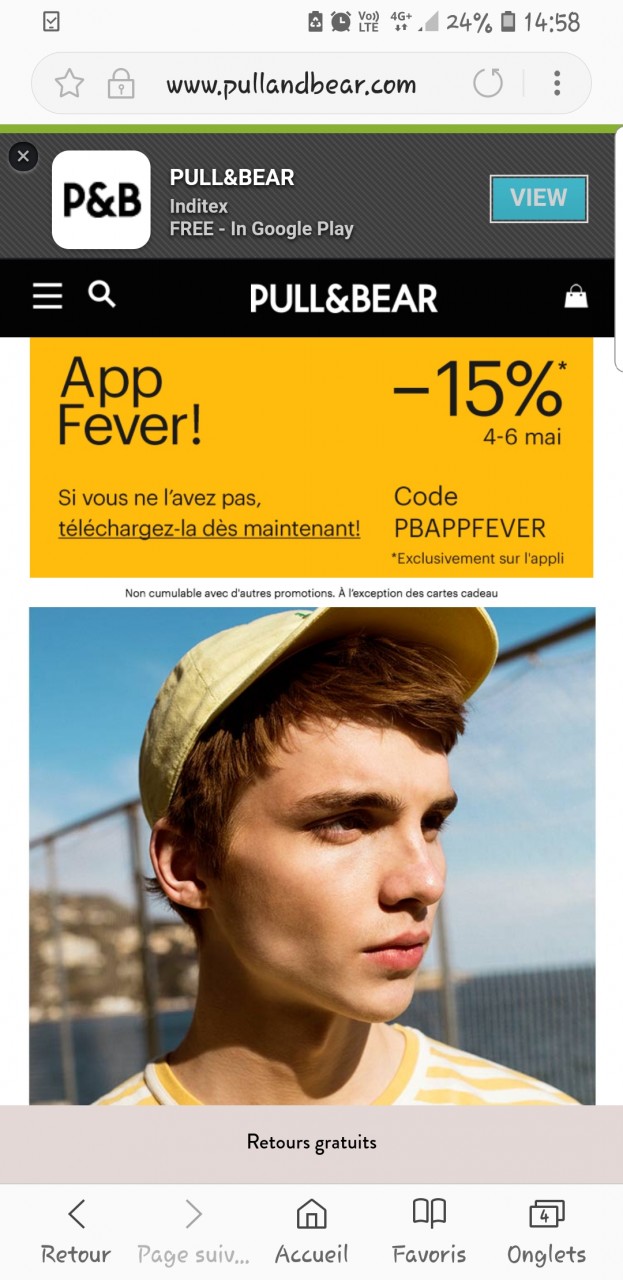Tap the Retours gratuits banner
Image resolution: width=623 pixels, height=1280 pixels.
tap(311, 1142)
